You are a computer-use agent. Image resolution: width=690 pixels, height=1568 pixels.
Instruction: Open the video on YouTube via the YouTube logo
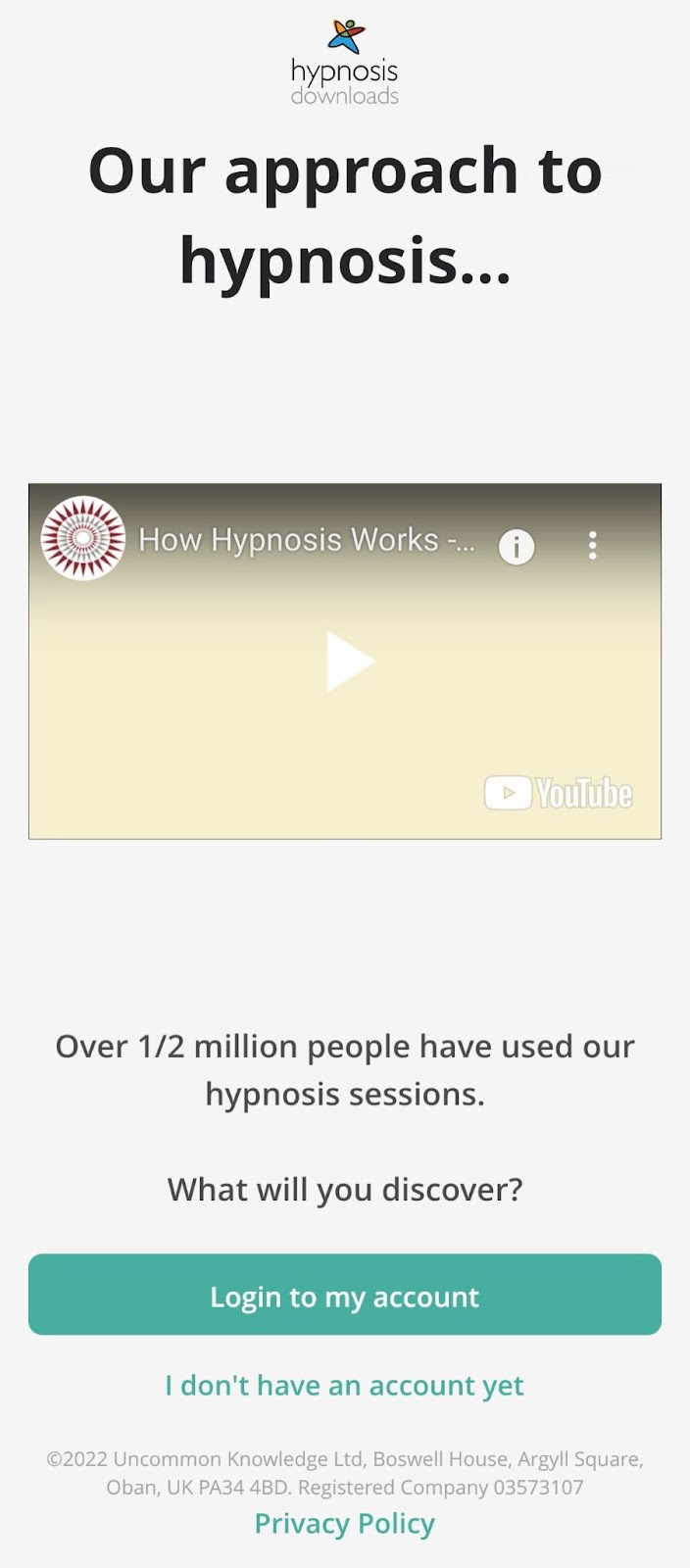(559, 793)
